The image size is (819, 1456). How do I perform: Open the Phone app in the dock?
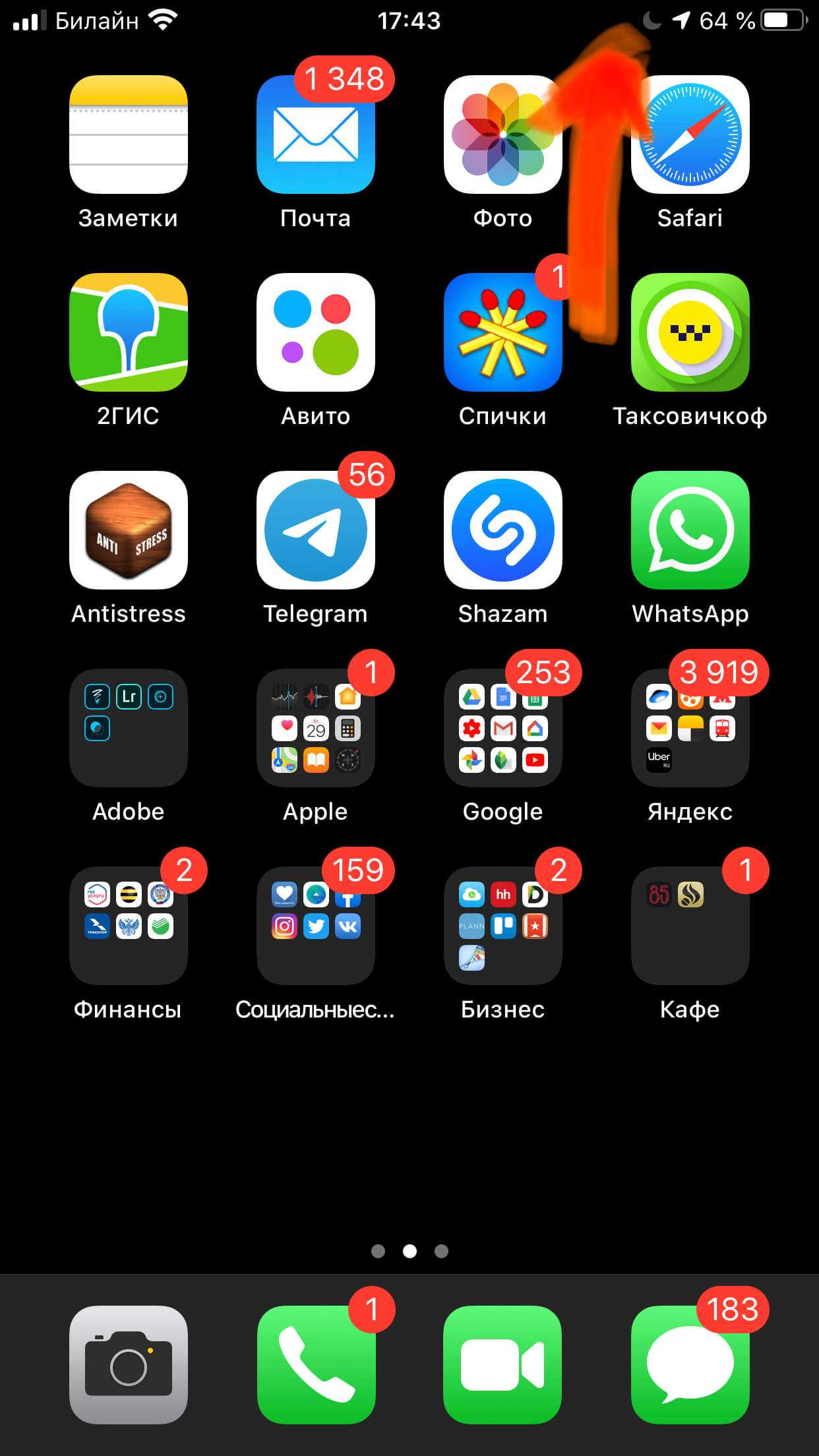315,1365
